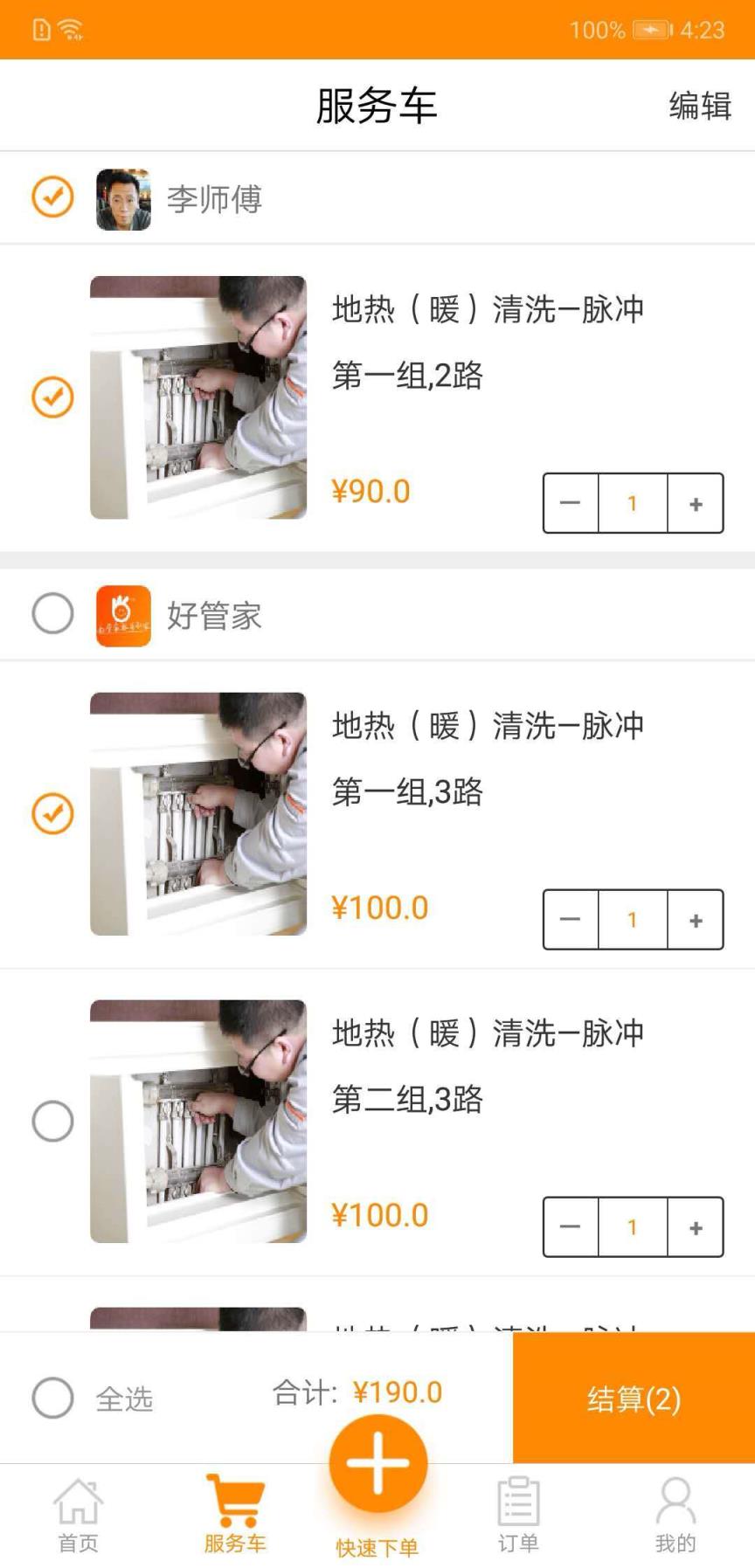Select the 好管家 merchant checkbox
Image resolution: width=755 pixels, height=1568 pixels.
pyautogui.click(x=52, y=614)
